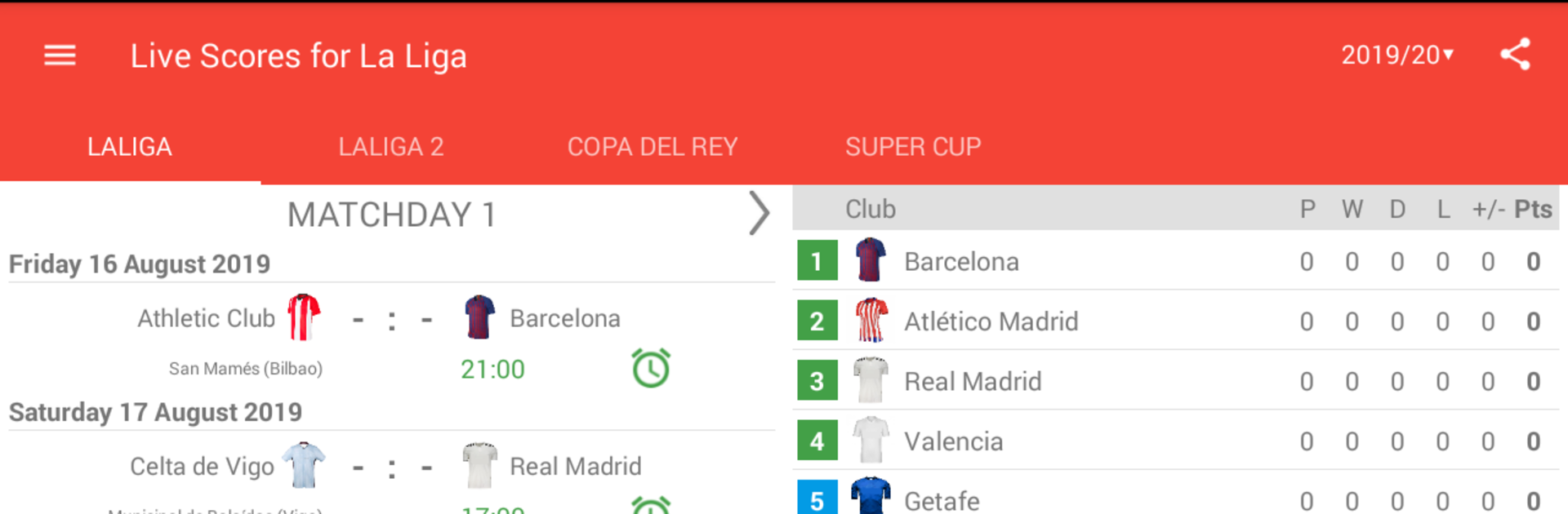Switch to the LALIGA 2 tab
Viewport: 1568px width, 514px height.
click(391, 147)
